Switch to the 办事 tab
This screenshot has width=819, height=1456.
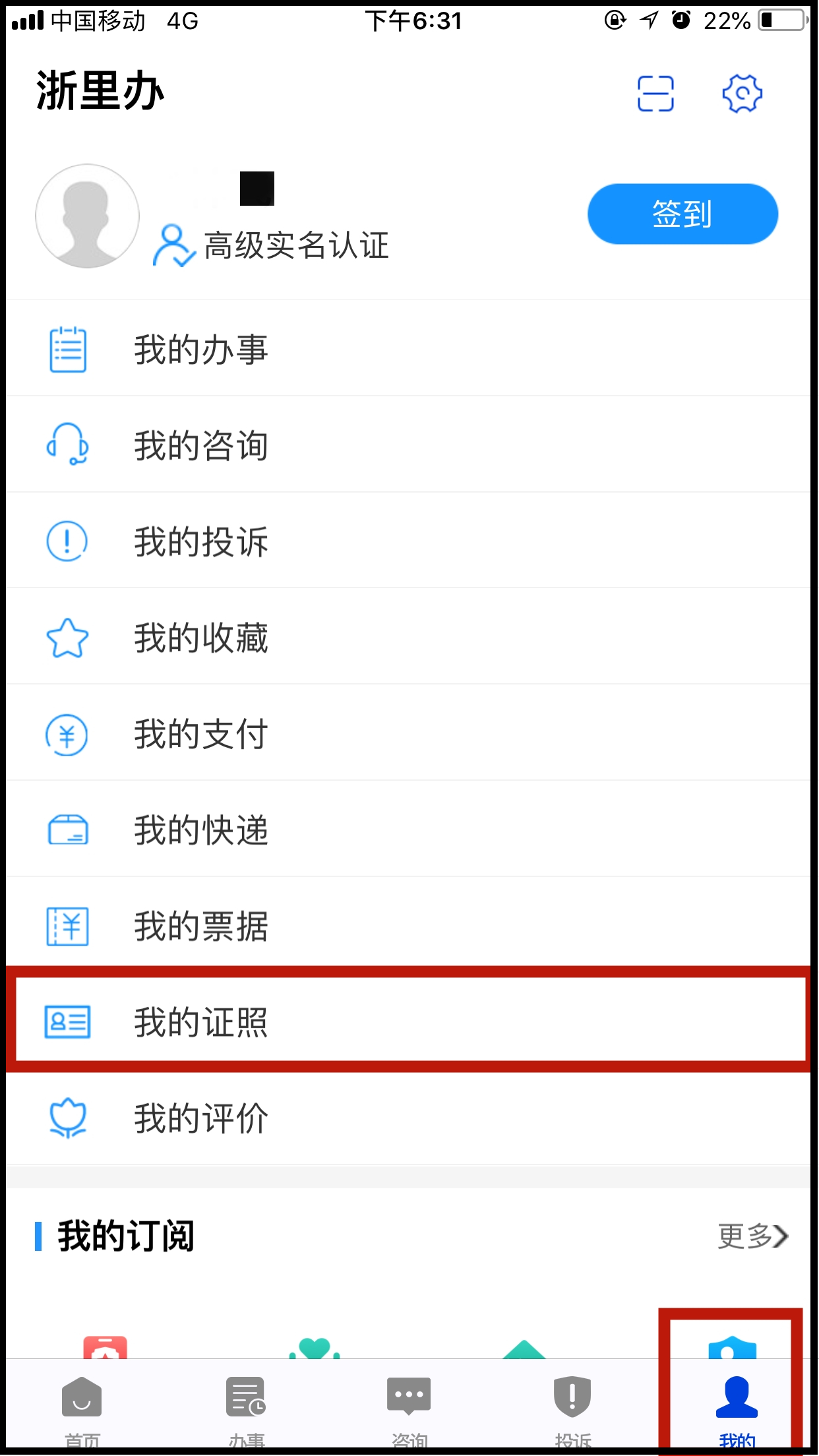[246, 1410]
